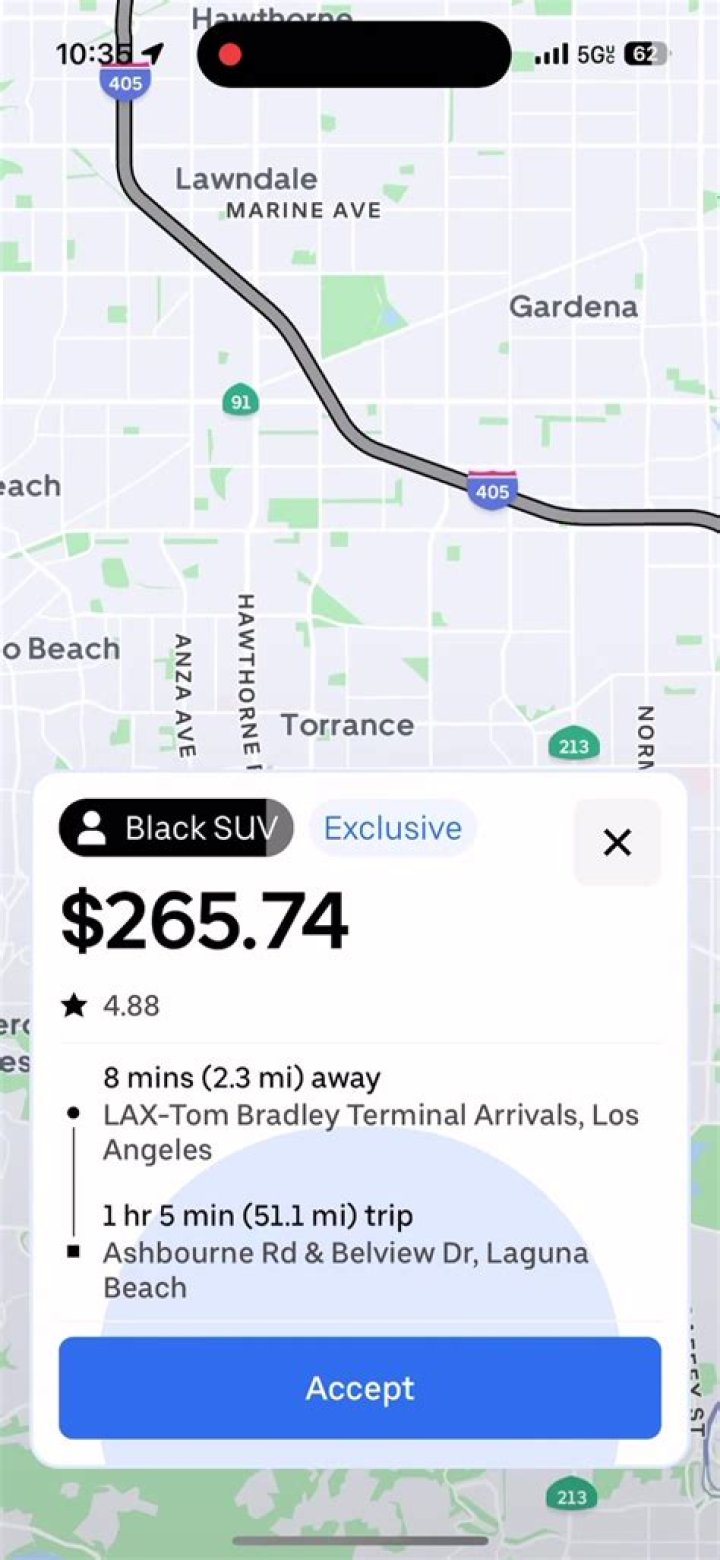Image resolution: width=720 pixels, height=1560 pixels.
Task: Click the cellular signal strength icon
Action: click(x=552, y=54)
